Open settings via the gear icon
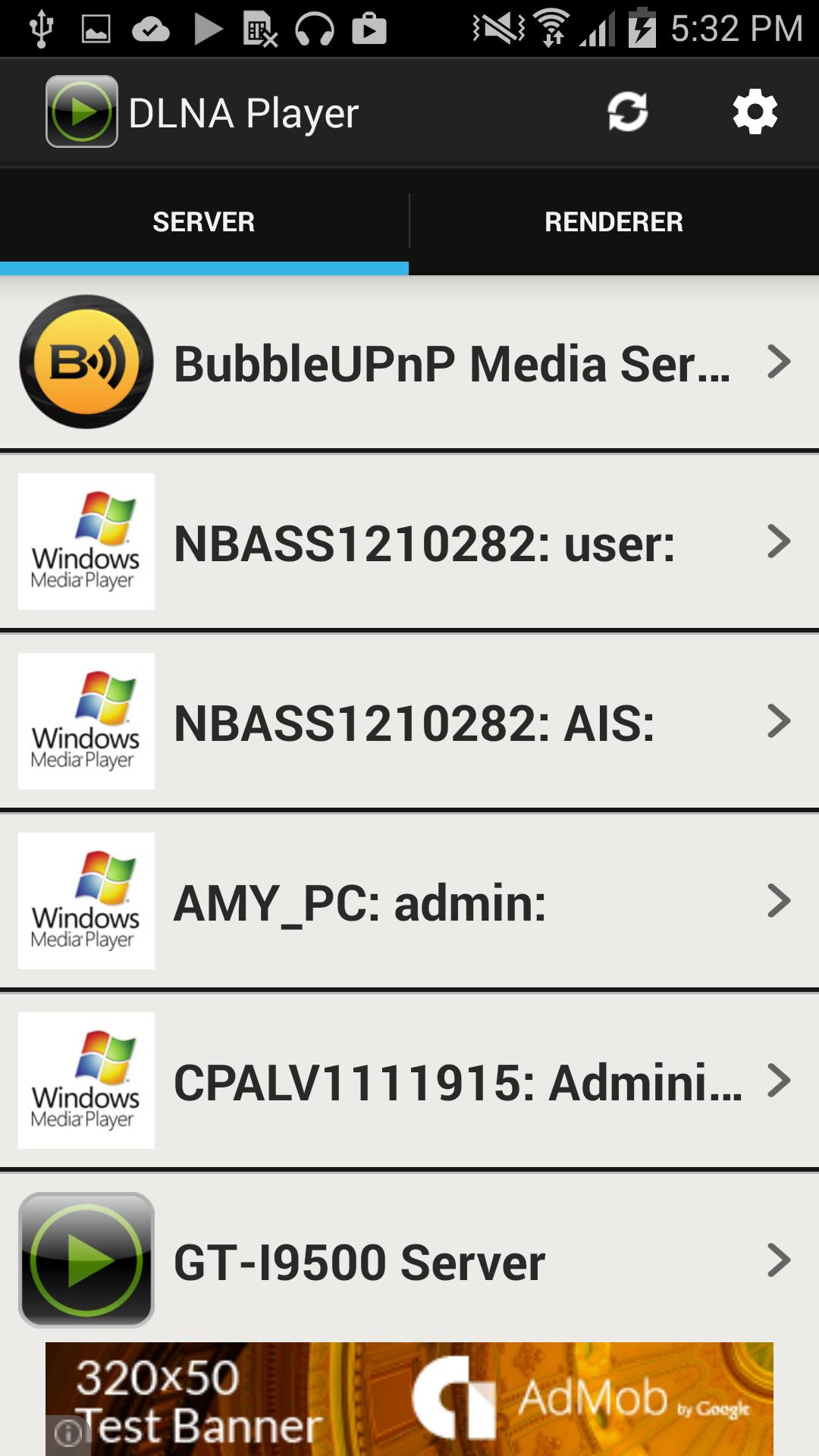The image size is (819, 1456). click(x=755, y=111)
